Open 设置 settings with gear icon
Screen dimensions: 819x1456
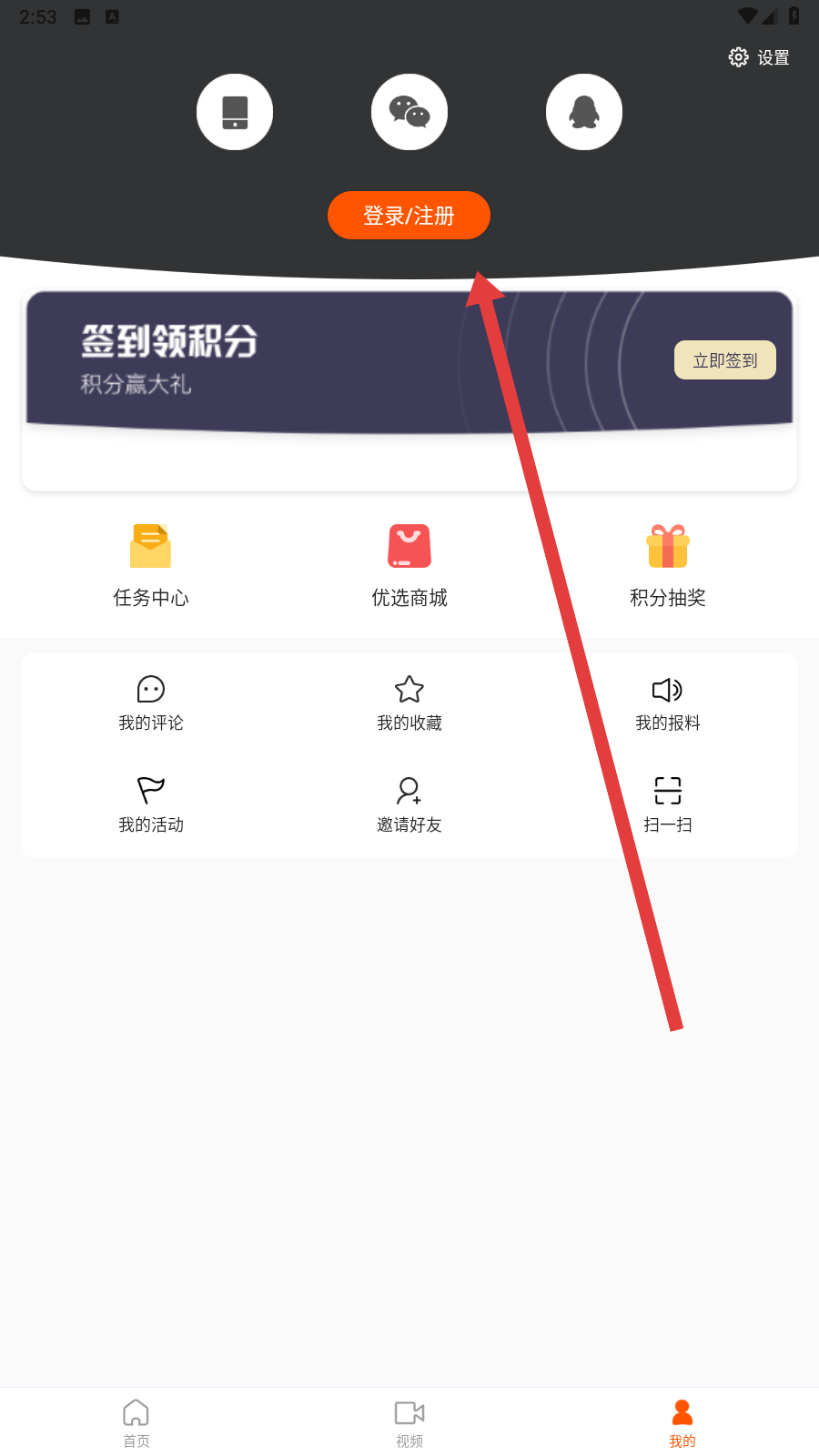[x=759, y=57]
